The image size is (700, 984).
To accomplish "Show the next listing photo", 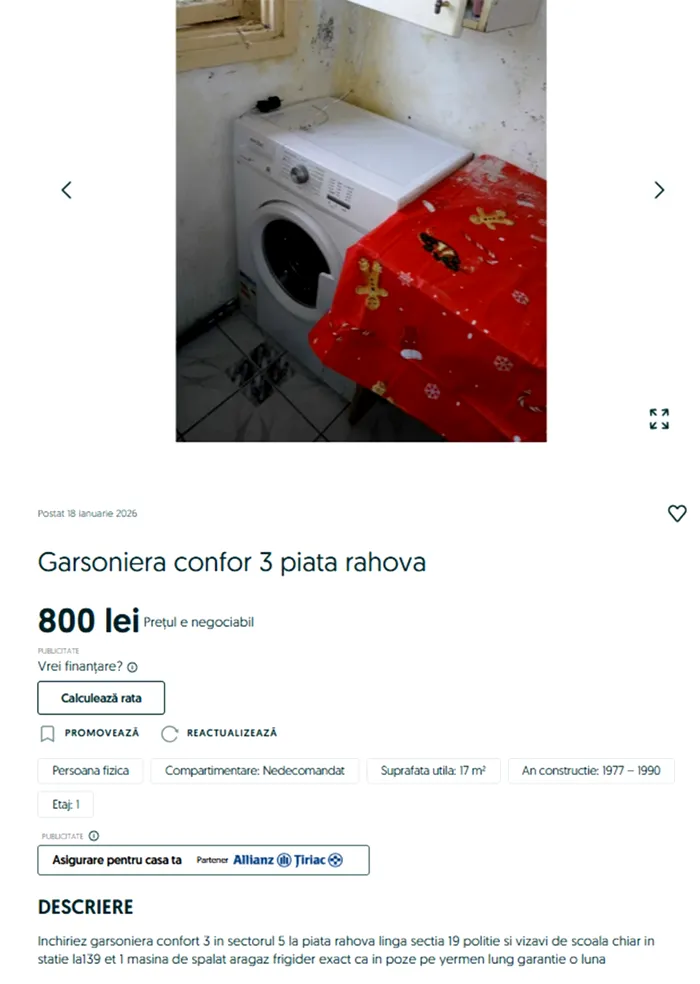I will (658, 190).
